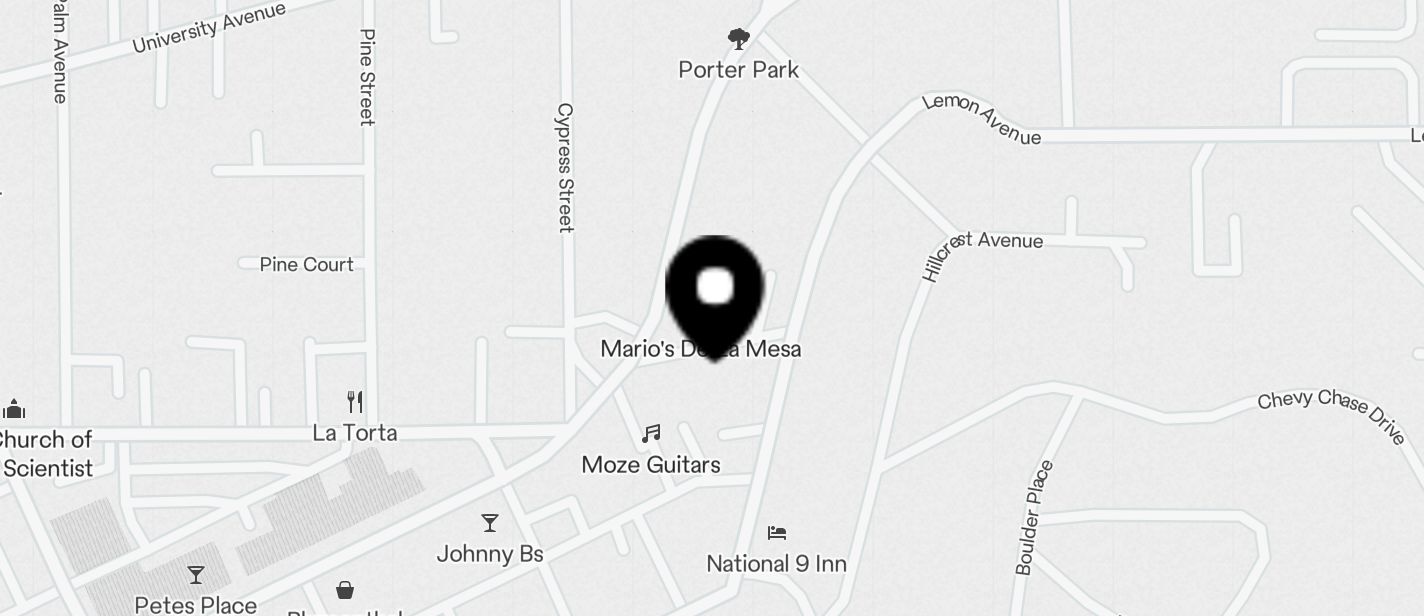Select the Moze Guitars place marker
The width and height of the screenshot is (1424, 616).
(651, 435)
